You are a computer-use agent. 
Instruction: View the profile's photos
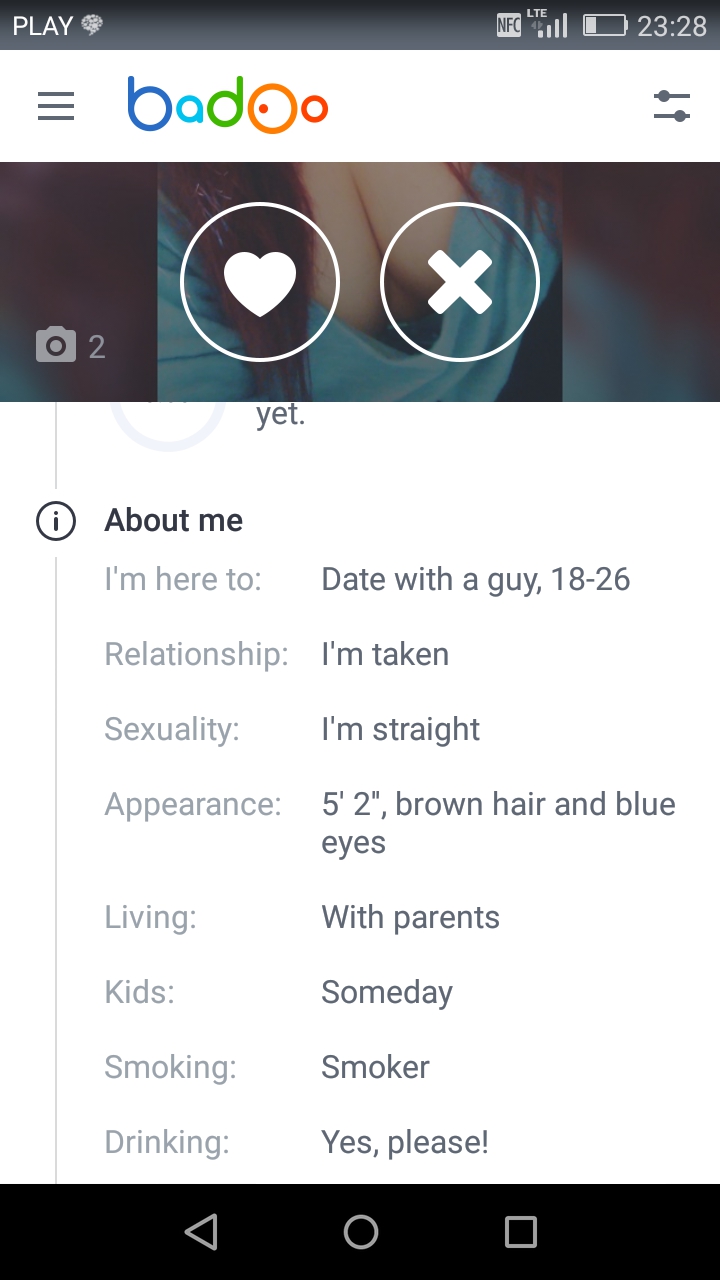[70, 346]
